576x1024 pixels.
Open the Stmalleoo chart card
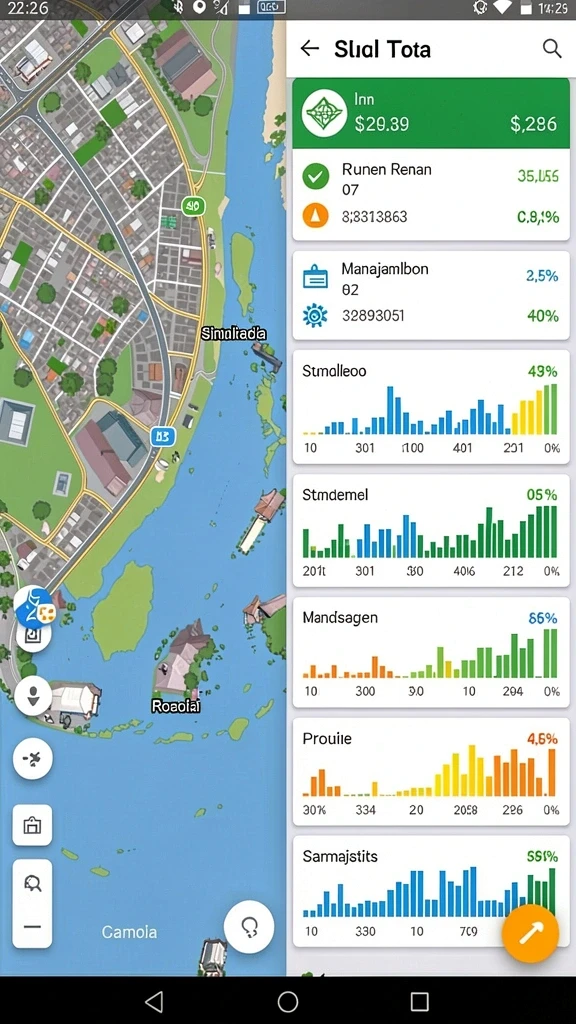(x=431, y=407)
